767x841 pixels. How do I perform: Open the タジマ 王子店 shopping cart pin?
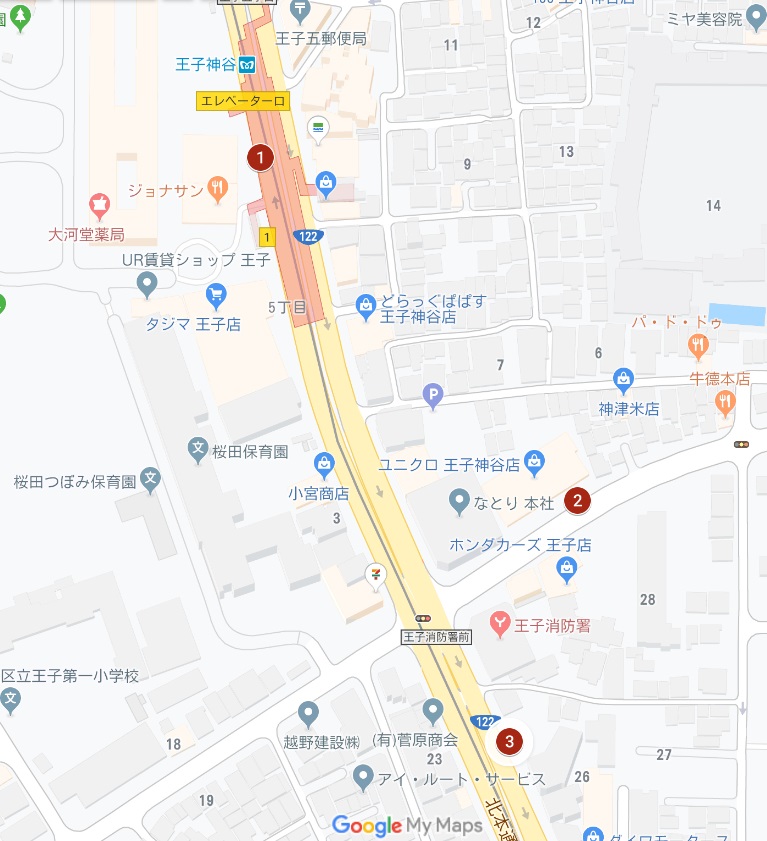215,295
